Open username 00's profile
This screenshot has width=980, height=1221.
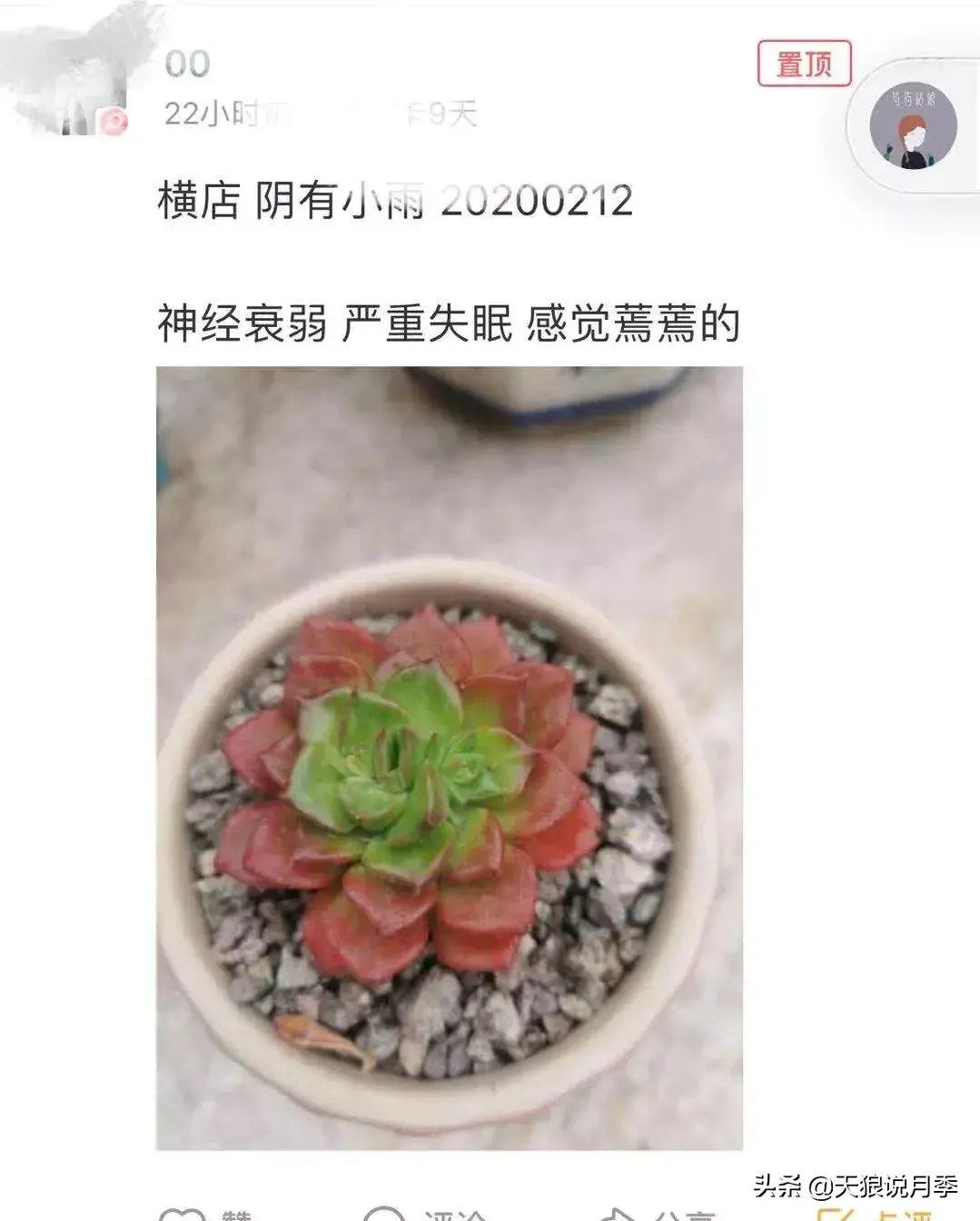pos(188,64)
